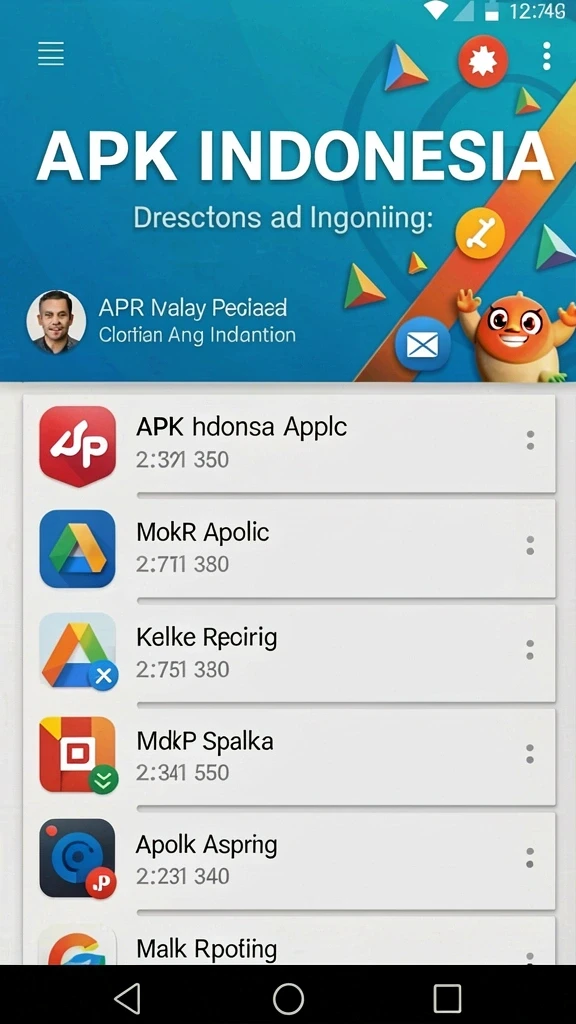Image resolution: width=576 pixels, height=1024 pixels.
Task: Tap the blue envelope mail button
Action: (x=423, y=344)
